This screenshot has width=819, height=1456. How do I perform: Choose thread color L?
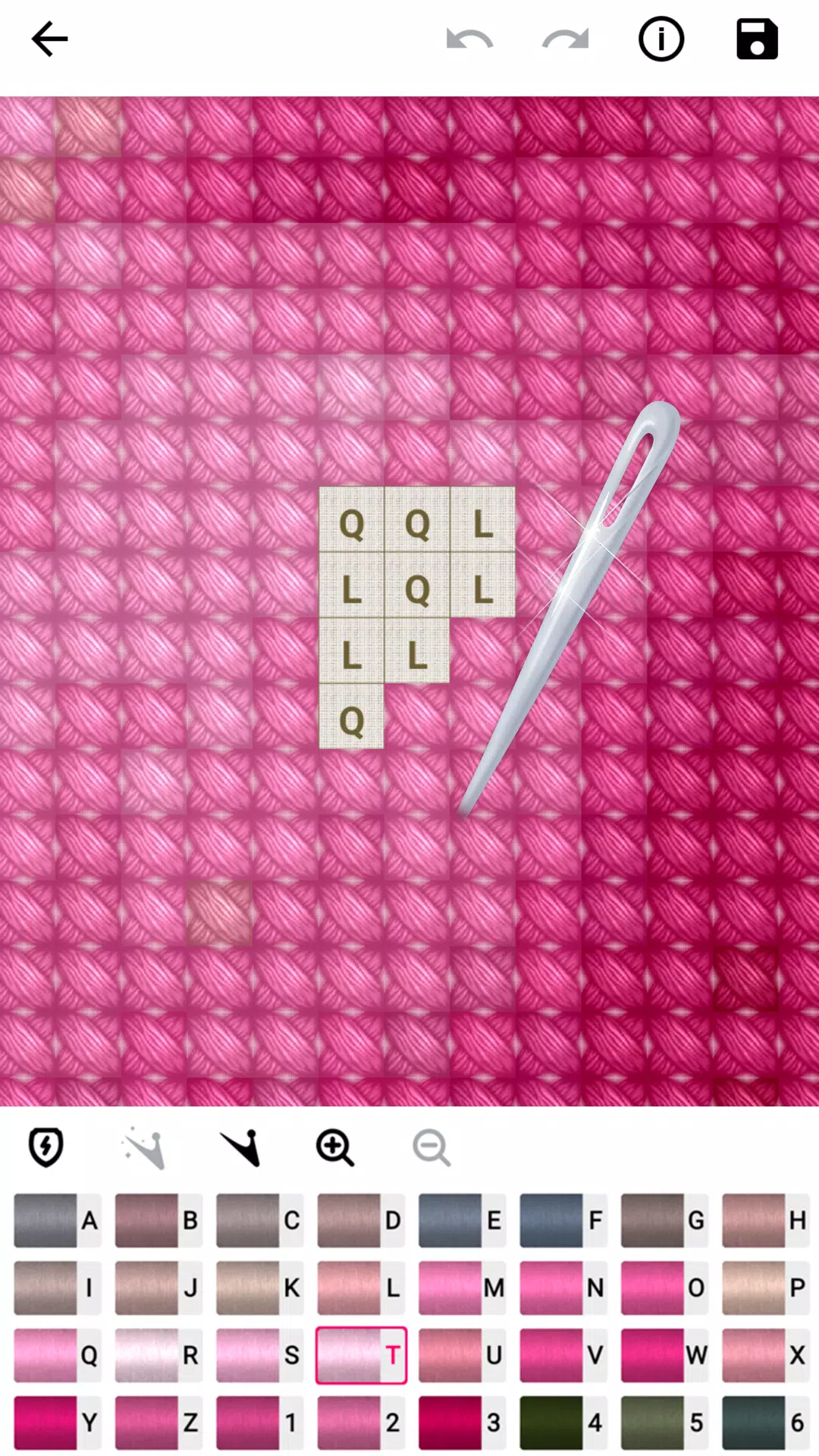(361, 1288)
